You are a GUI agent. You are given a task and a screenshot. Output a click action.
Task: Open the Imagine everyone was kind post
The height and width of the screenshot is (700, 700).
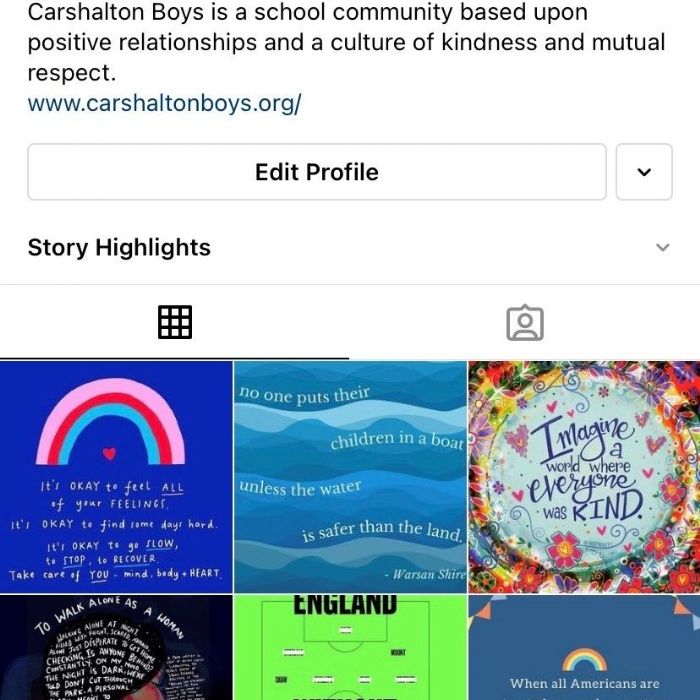[x=585, y=476]
